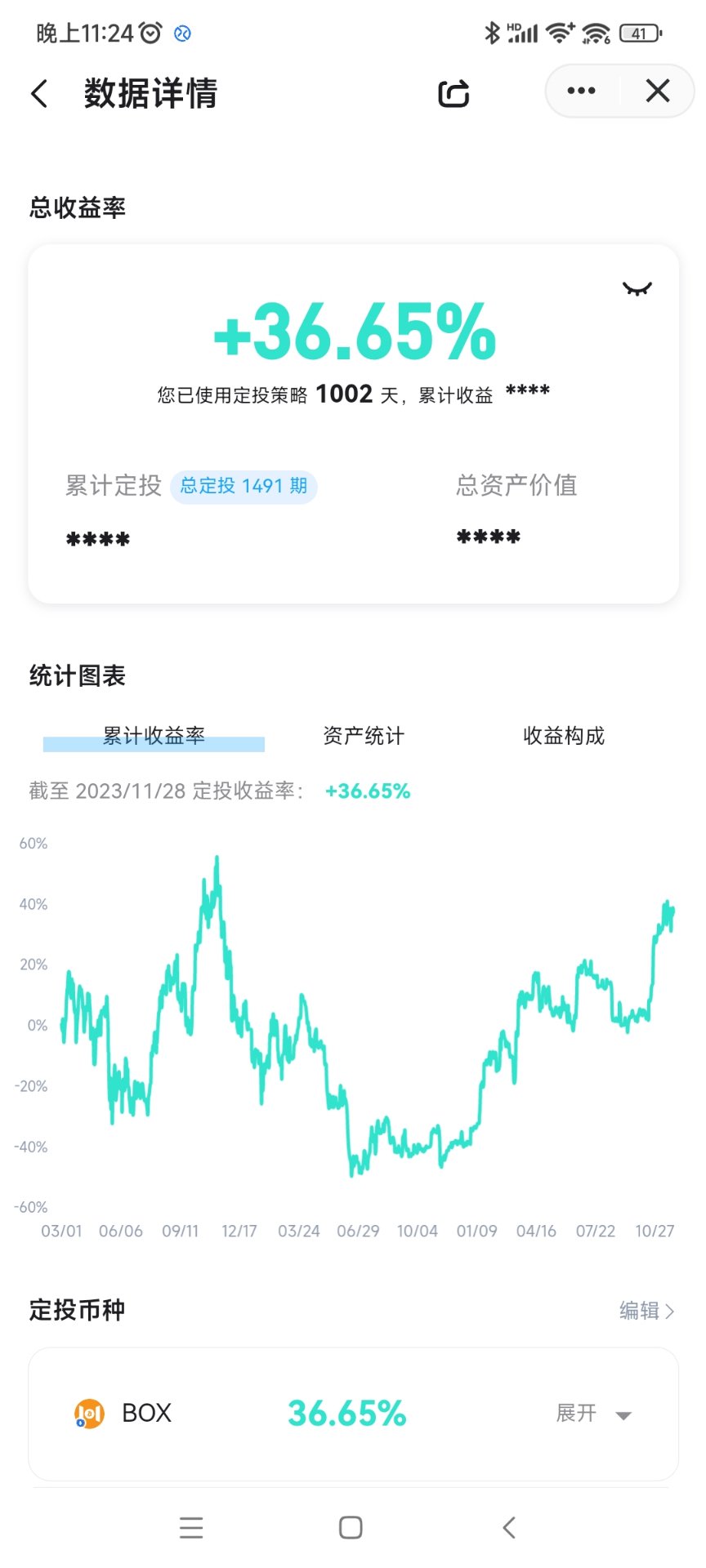Open the three-dot more menu
706x1568 pixels.
point(581,91)
